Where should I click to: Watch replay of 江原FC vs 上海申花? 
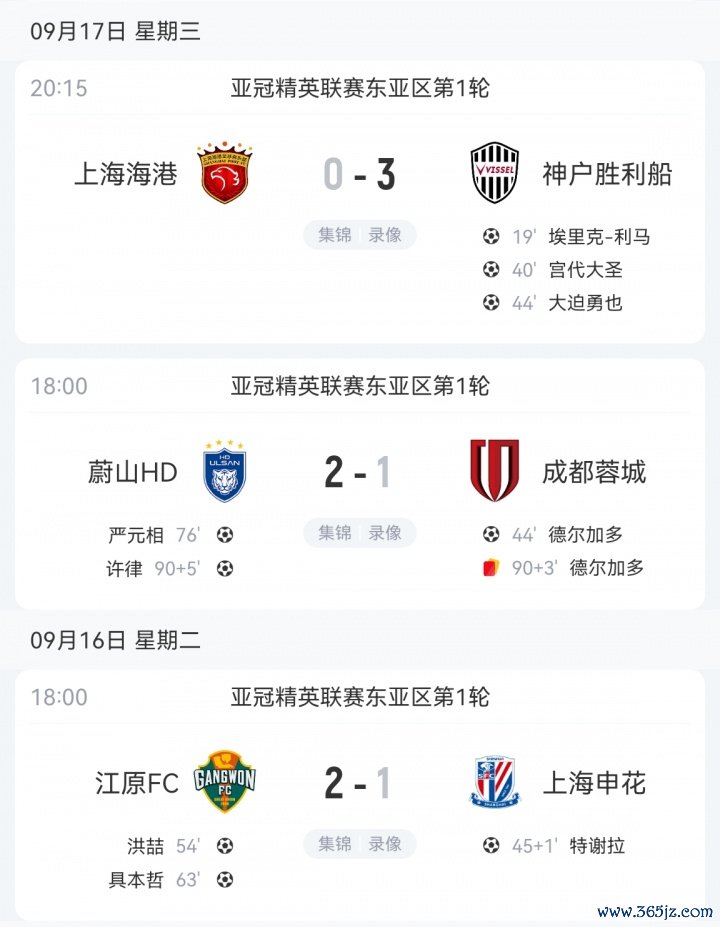tap(385, 844)
